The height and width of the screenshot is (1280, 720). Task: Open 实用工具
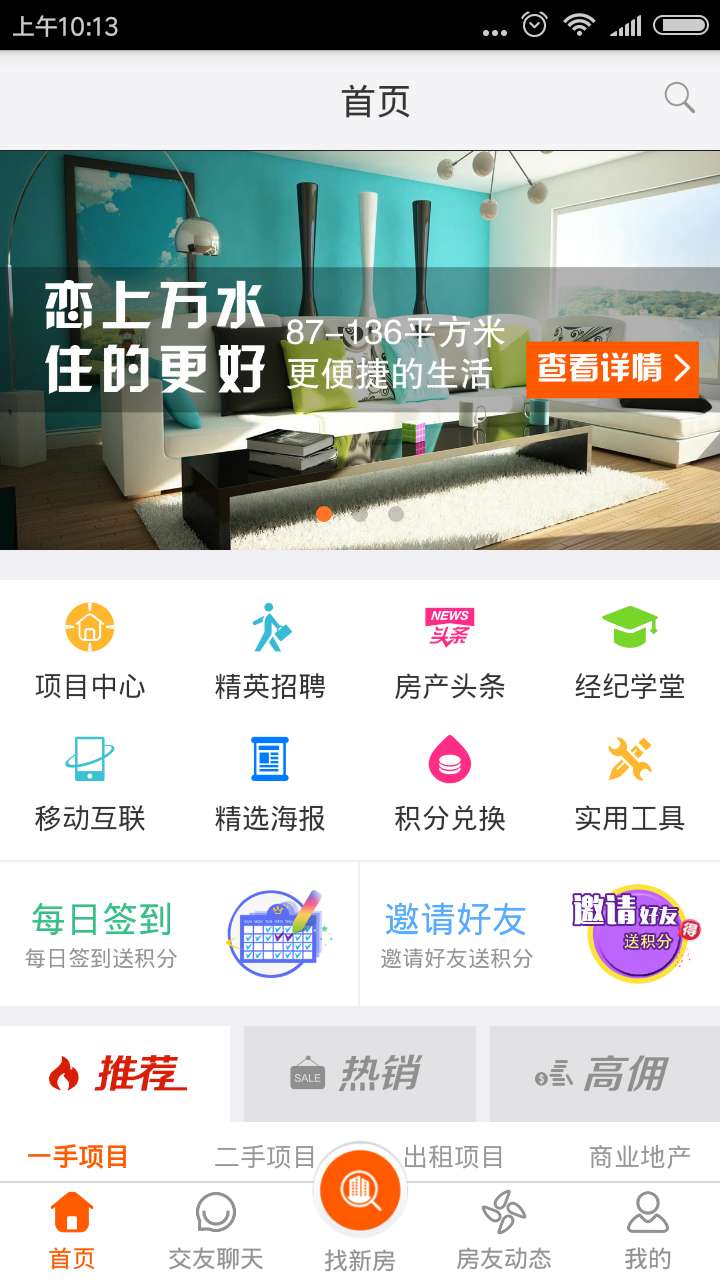630,782
